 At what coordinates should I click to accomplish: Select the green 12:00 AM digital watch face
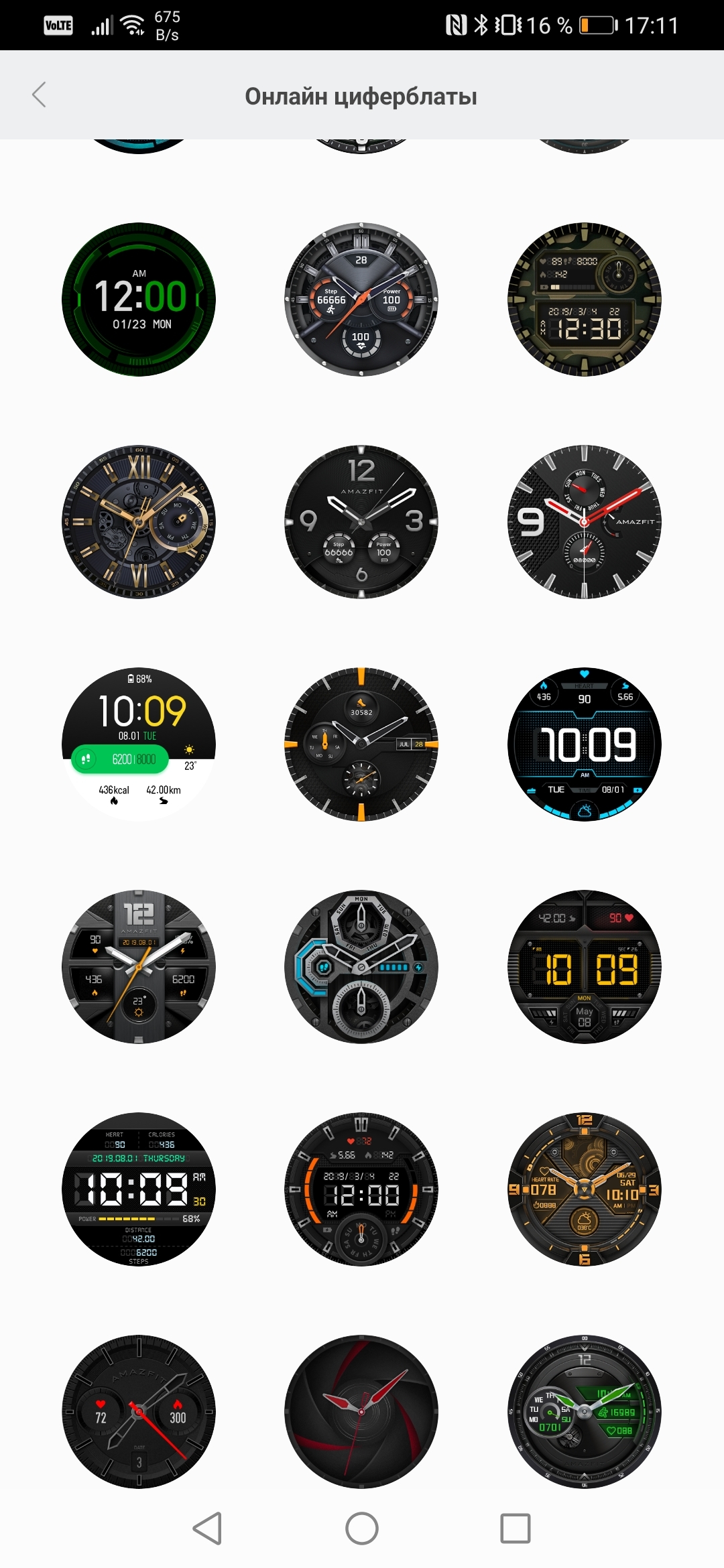[x=139, y=300]
